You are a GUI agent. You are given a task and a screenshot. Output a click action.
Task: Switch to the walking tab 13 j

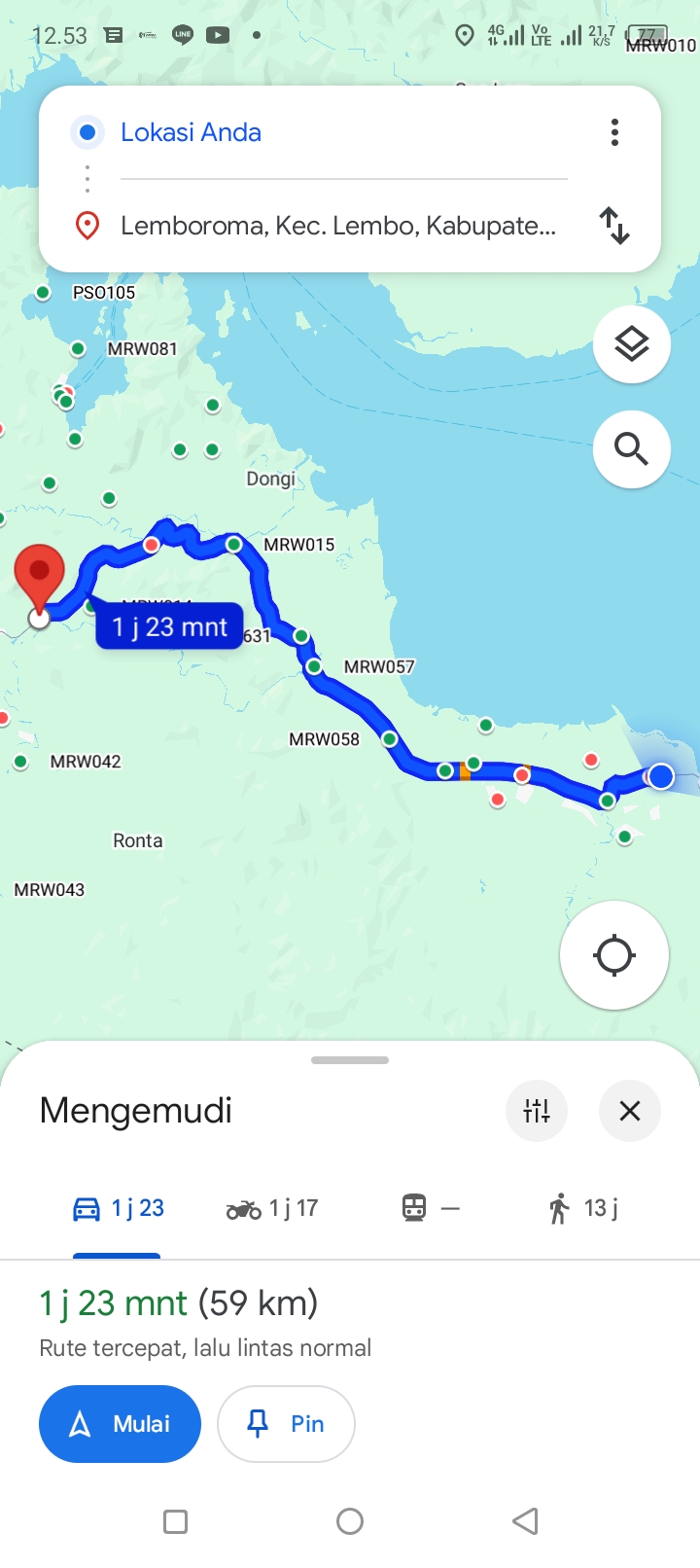[x=582, y=1209]
